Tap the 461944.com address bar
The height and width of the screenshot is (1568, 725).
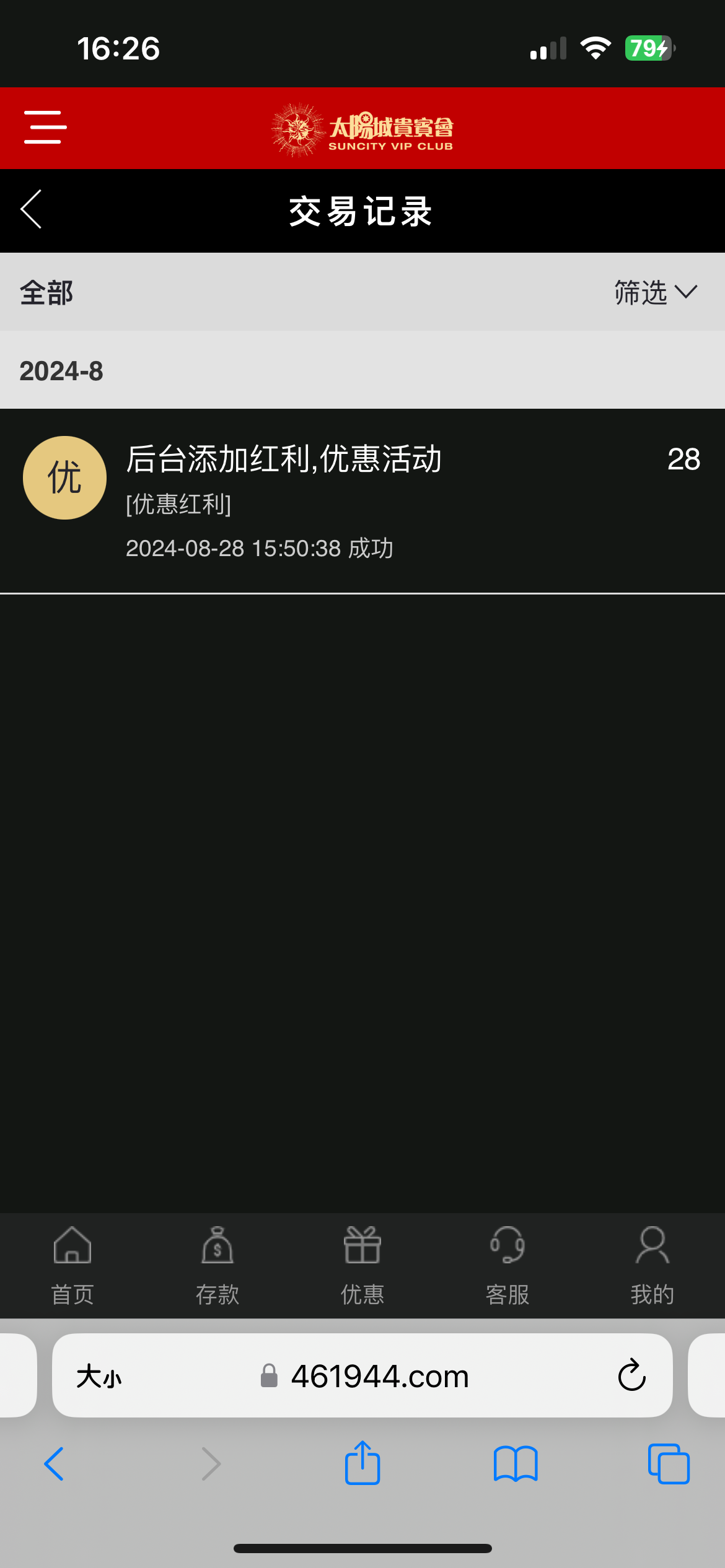coord(379,1377)
